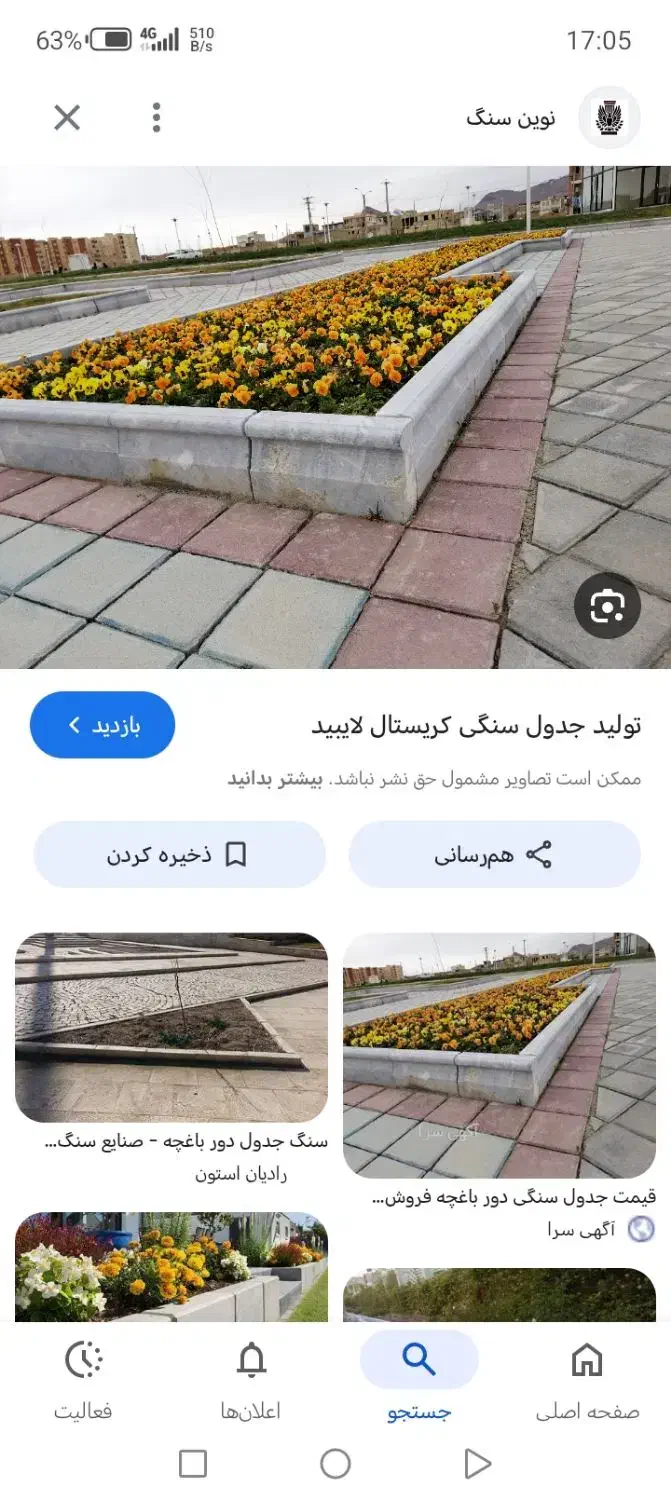The width and height of the screenshot is (671, 1500).
Task: Tap the بازدید visit button
Action: 103,725
